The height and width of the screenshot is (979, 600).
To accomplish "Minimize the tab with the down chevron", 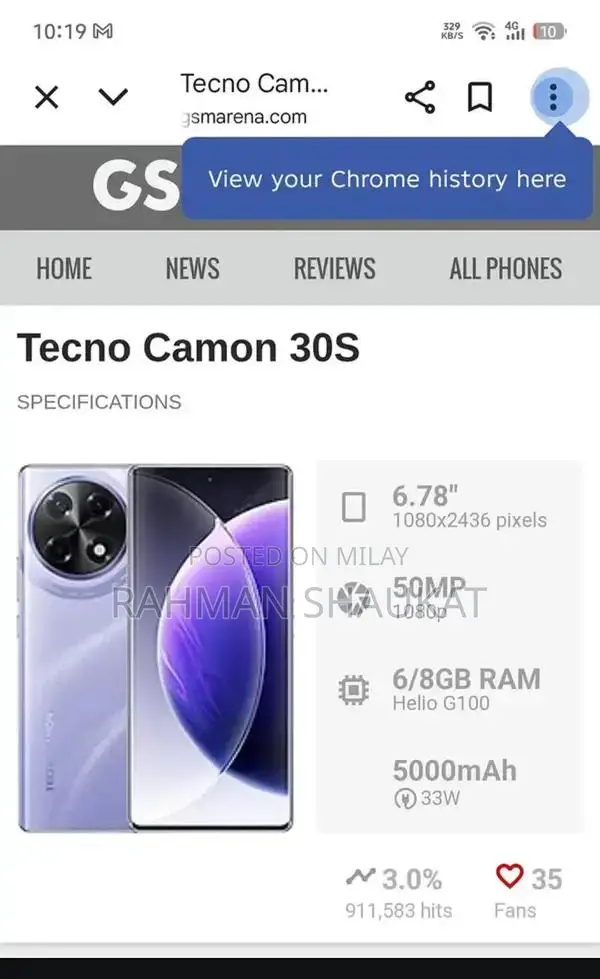I will click(x=114, y=98).
